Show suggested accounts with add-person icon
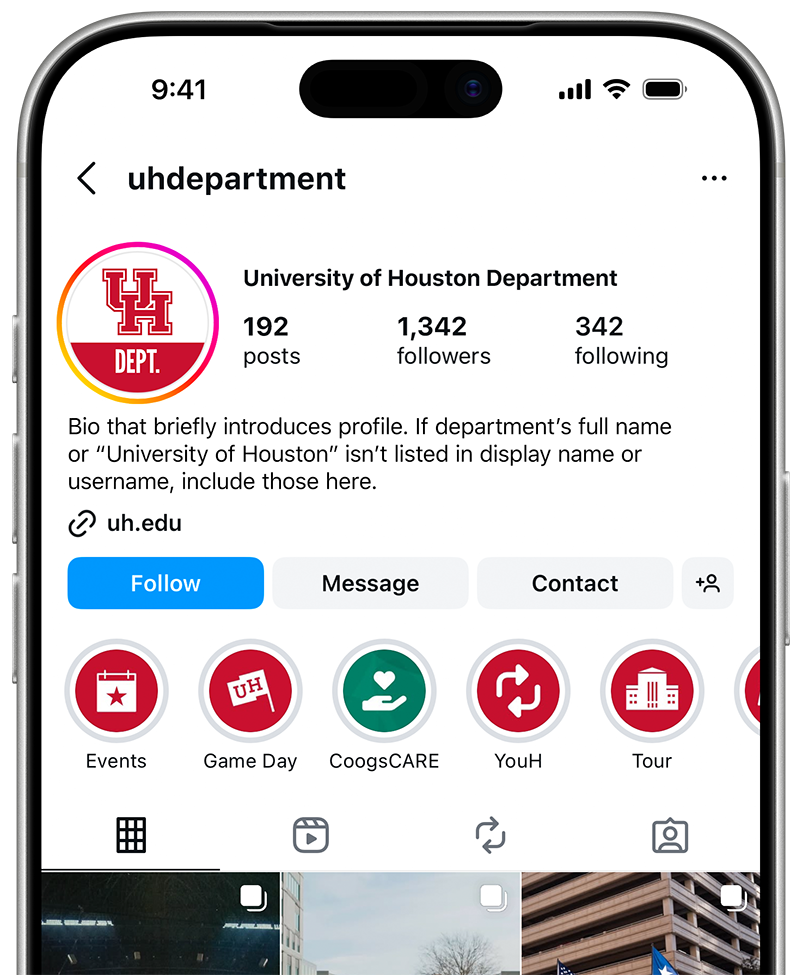The height and width of the screenshot is (975, 800). click(x=708, y=583)
